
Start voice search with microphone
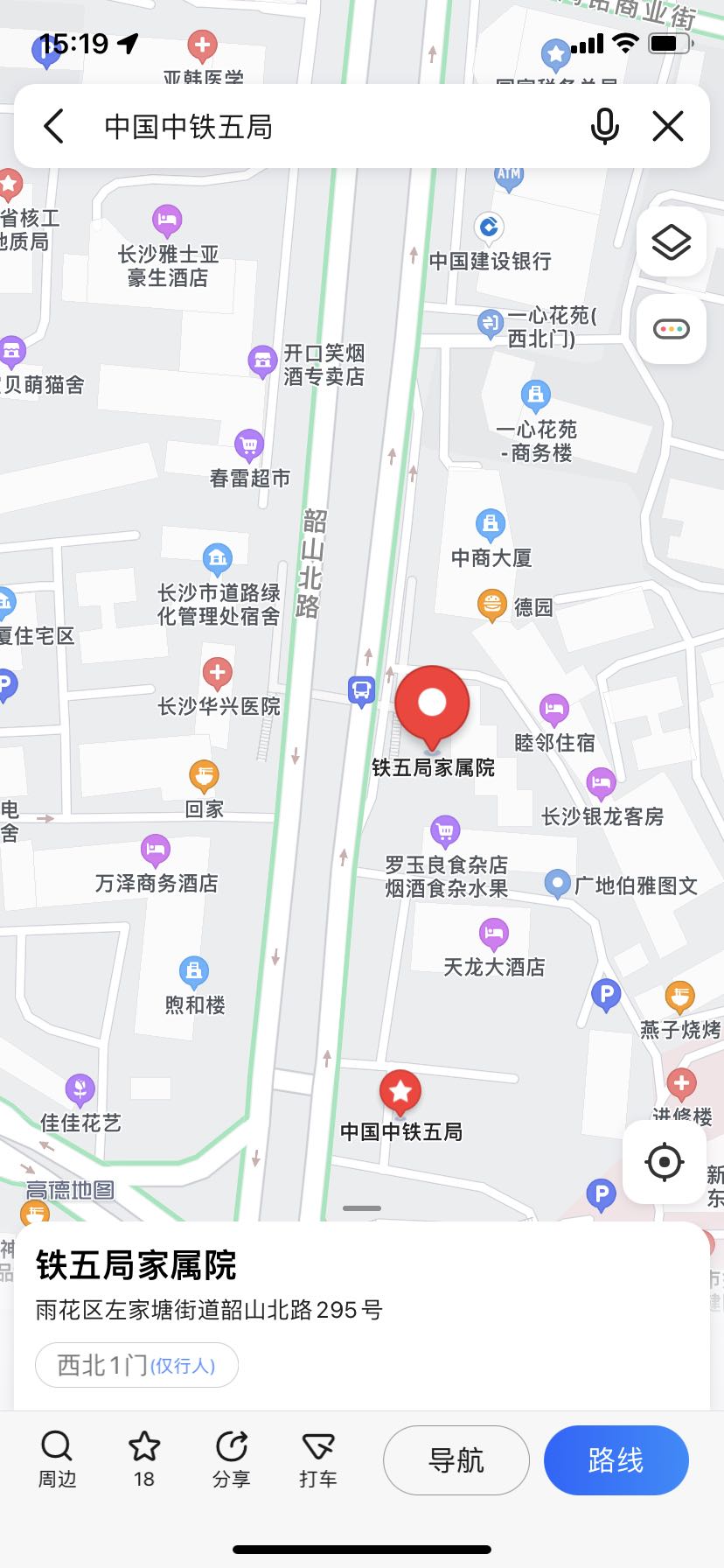click(604, 127)
